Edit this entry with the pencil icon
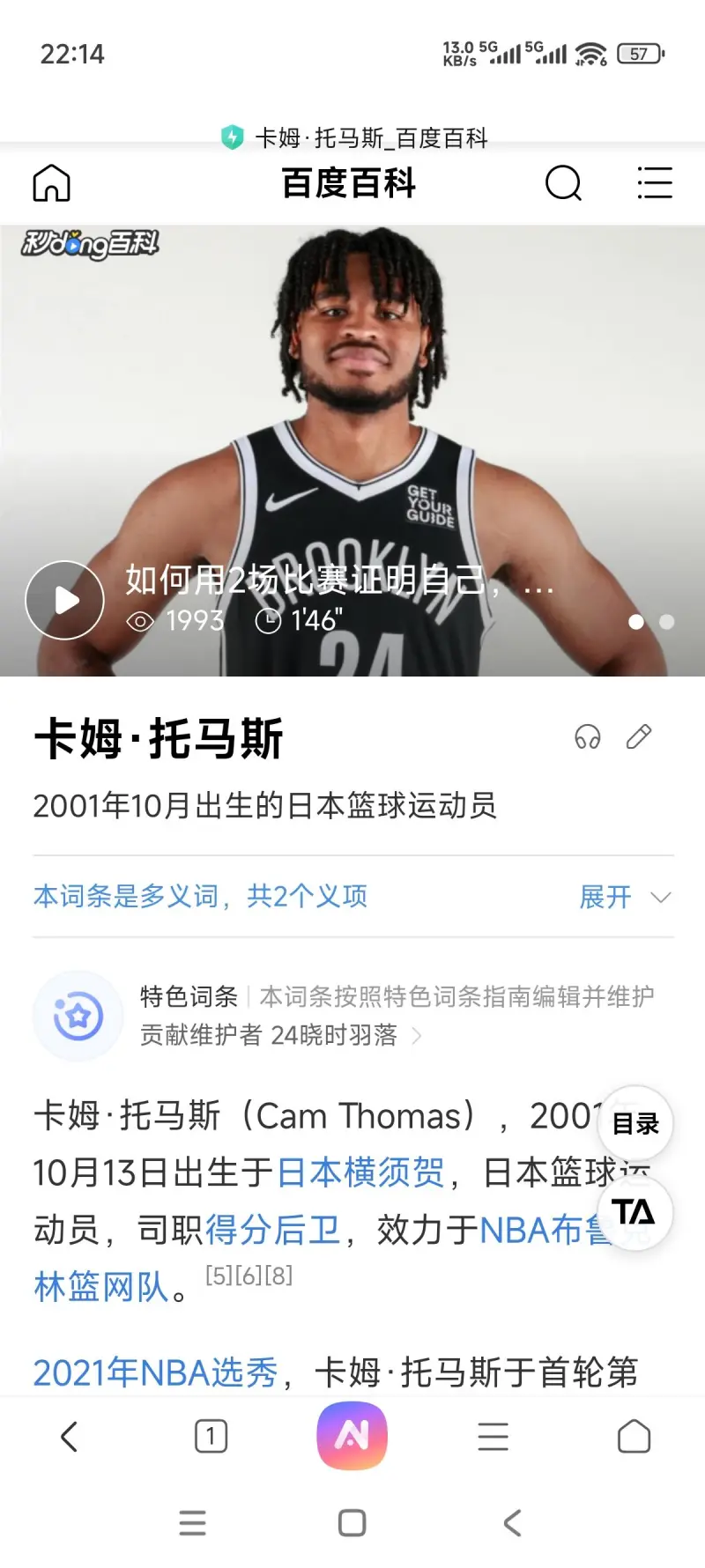The width and height of the screenshot is (705, 1568). click(639, 736)
